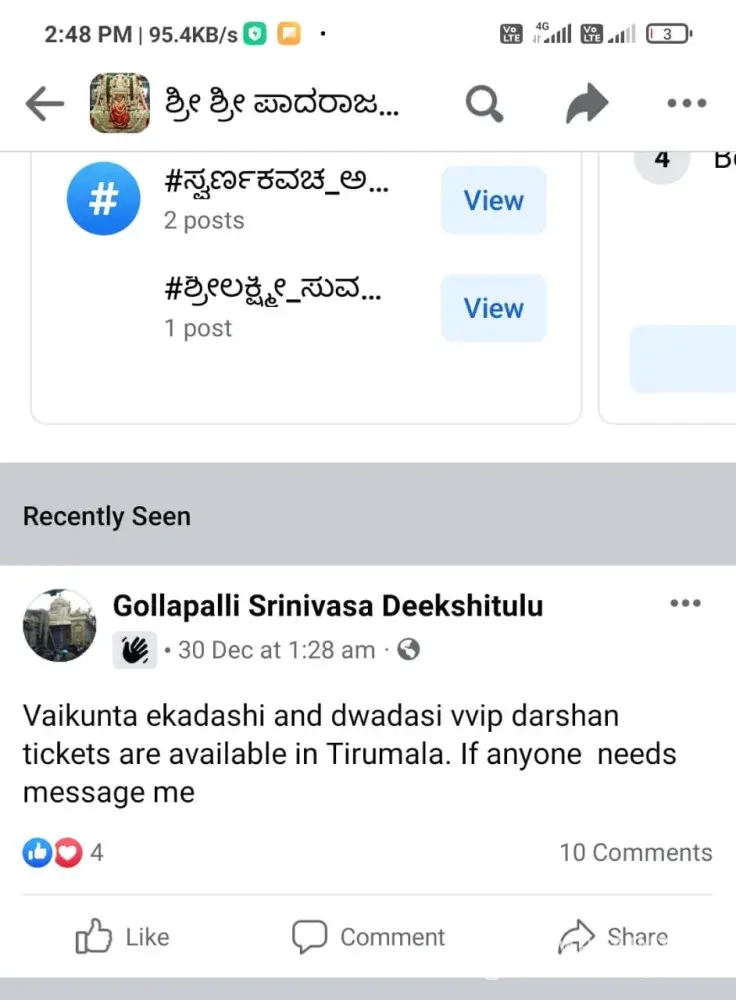Open the 10 Comments list

635,852
